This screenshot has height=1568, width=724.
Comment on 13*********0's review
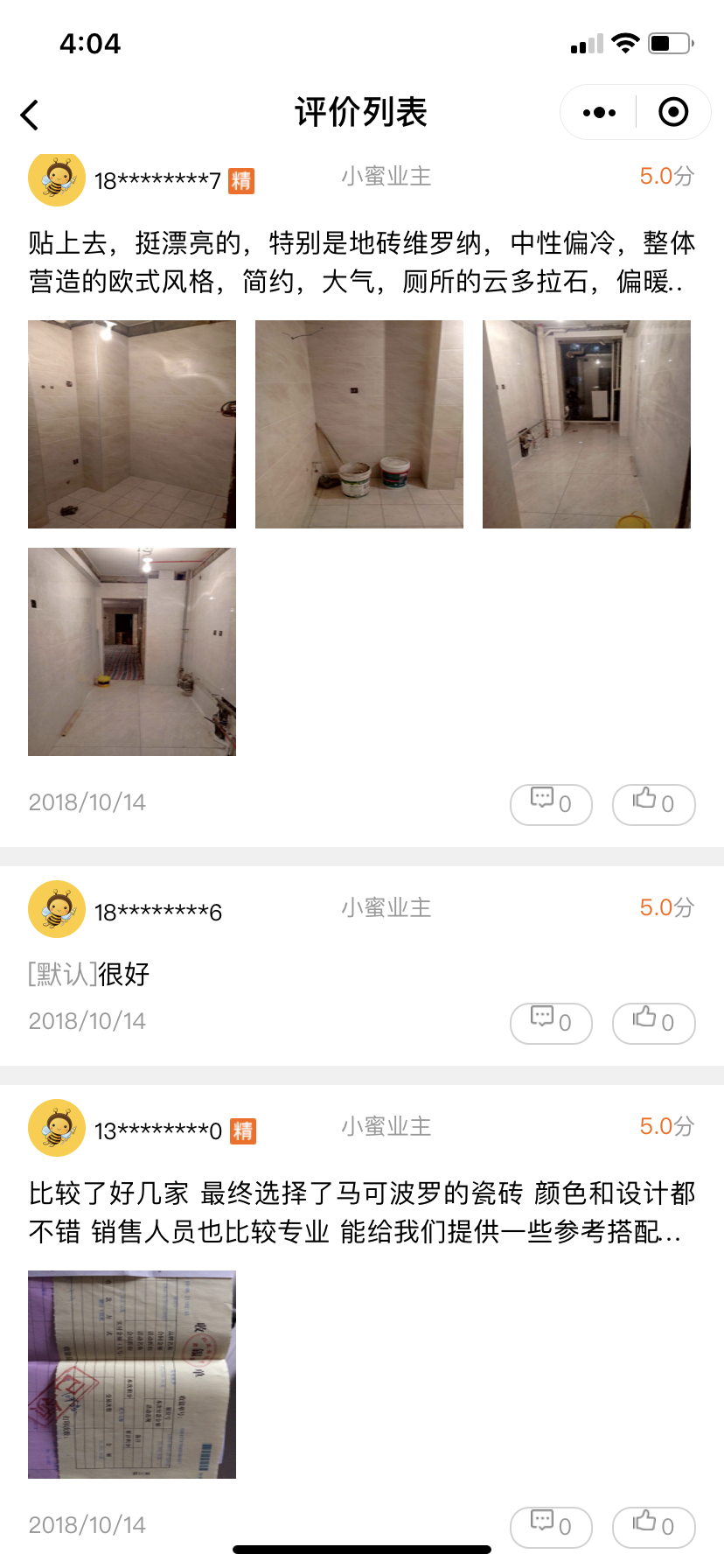point(551,1527)
